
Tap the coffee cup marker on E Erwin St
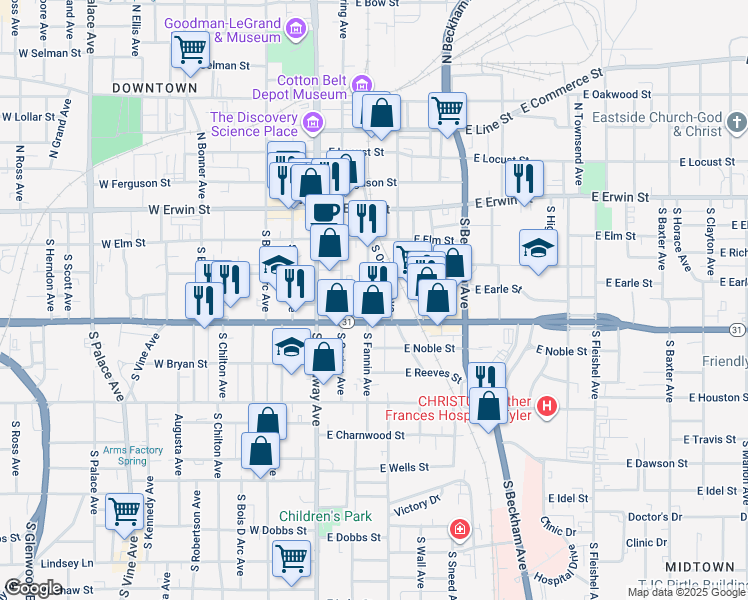coord(324,212)
